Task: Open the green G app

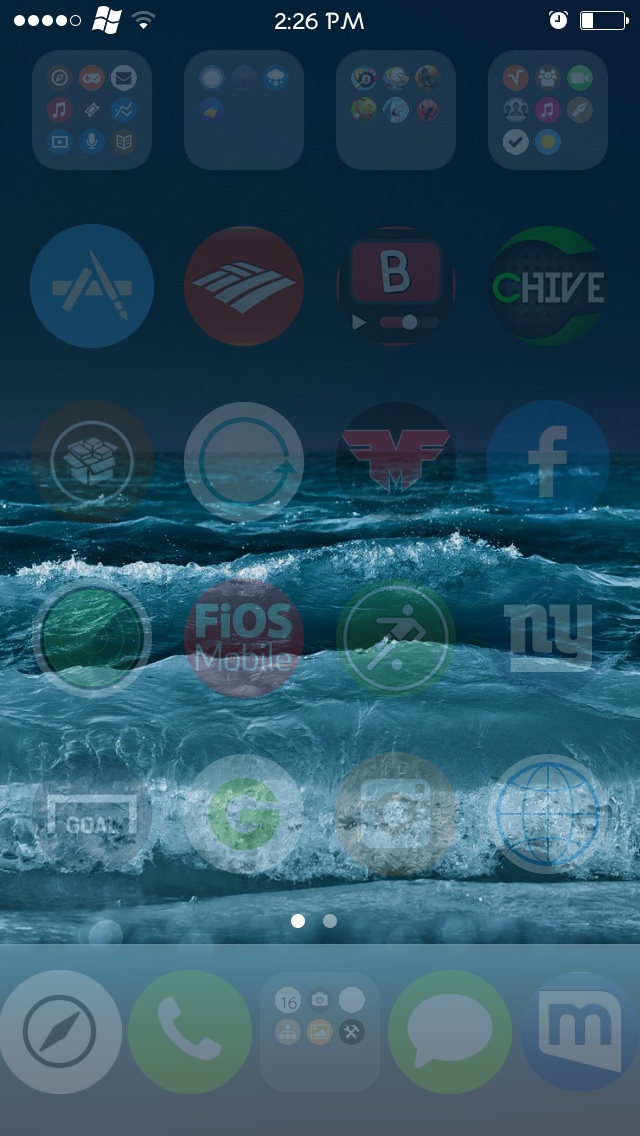Action: [x=244, y=814]
